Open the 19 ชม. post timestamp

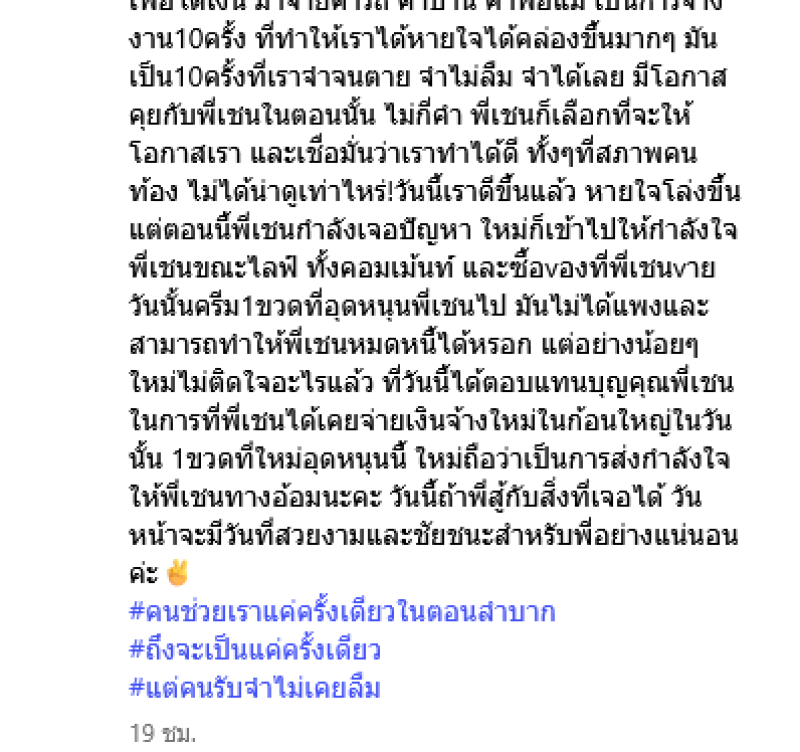coord(162,734)
